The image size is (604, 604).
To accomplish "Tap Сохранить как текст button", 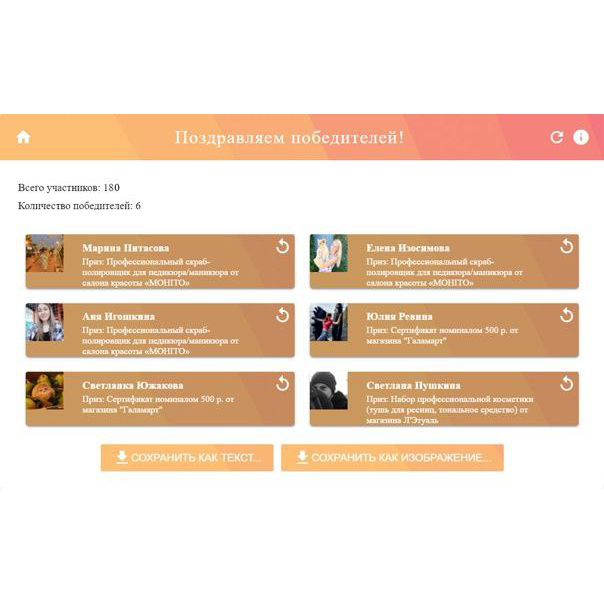I will pos(187,457).
